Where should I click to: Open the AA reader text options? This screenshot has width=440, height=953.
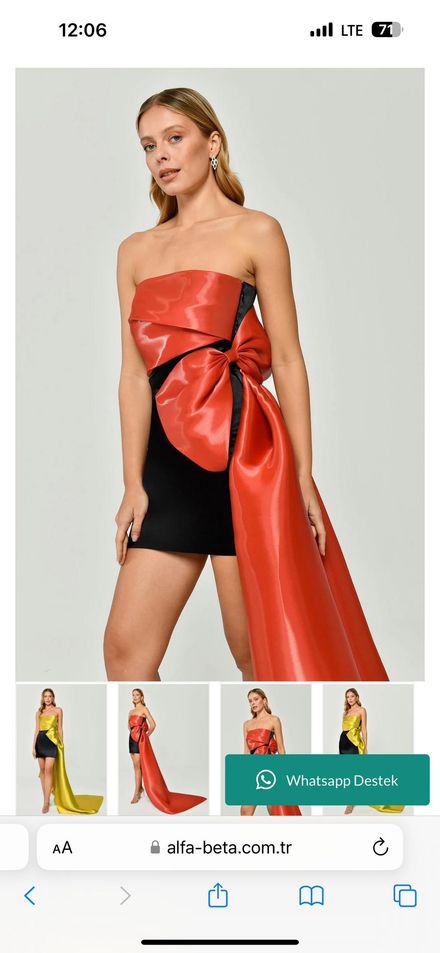pos(62,848)
